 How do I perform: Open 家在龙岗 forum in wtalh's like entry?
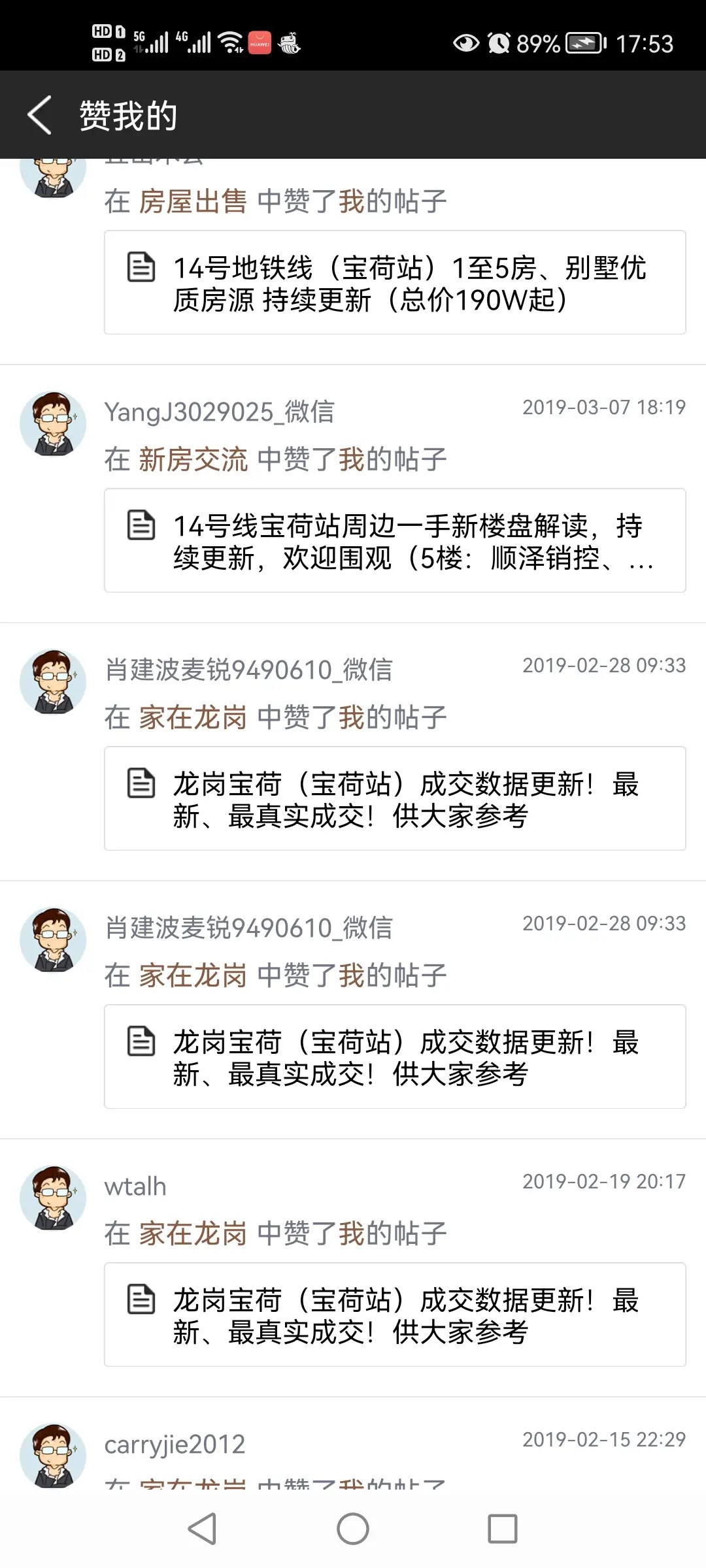pyautogui.click(x=193, y=1233)
